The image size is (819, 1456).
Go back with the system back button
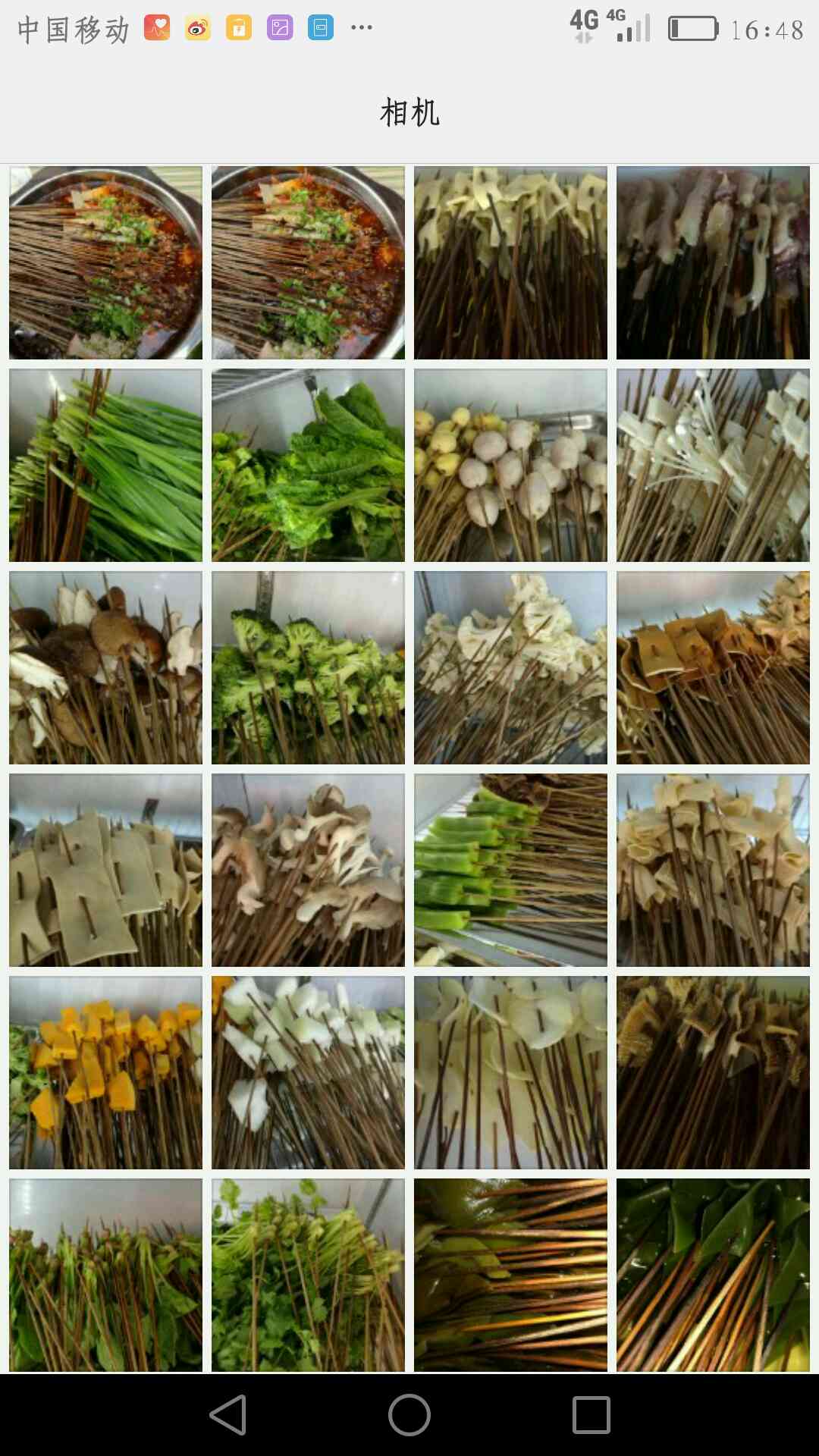pyautogui.click(x=228, y=1415)
